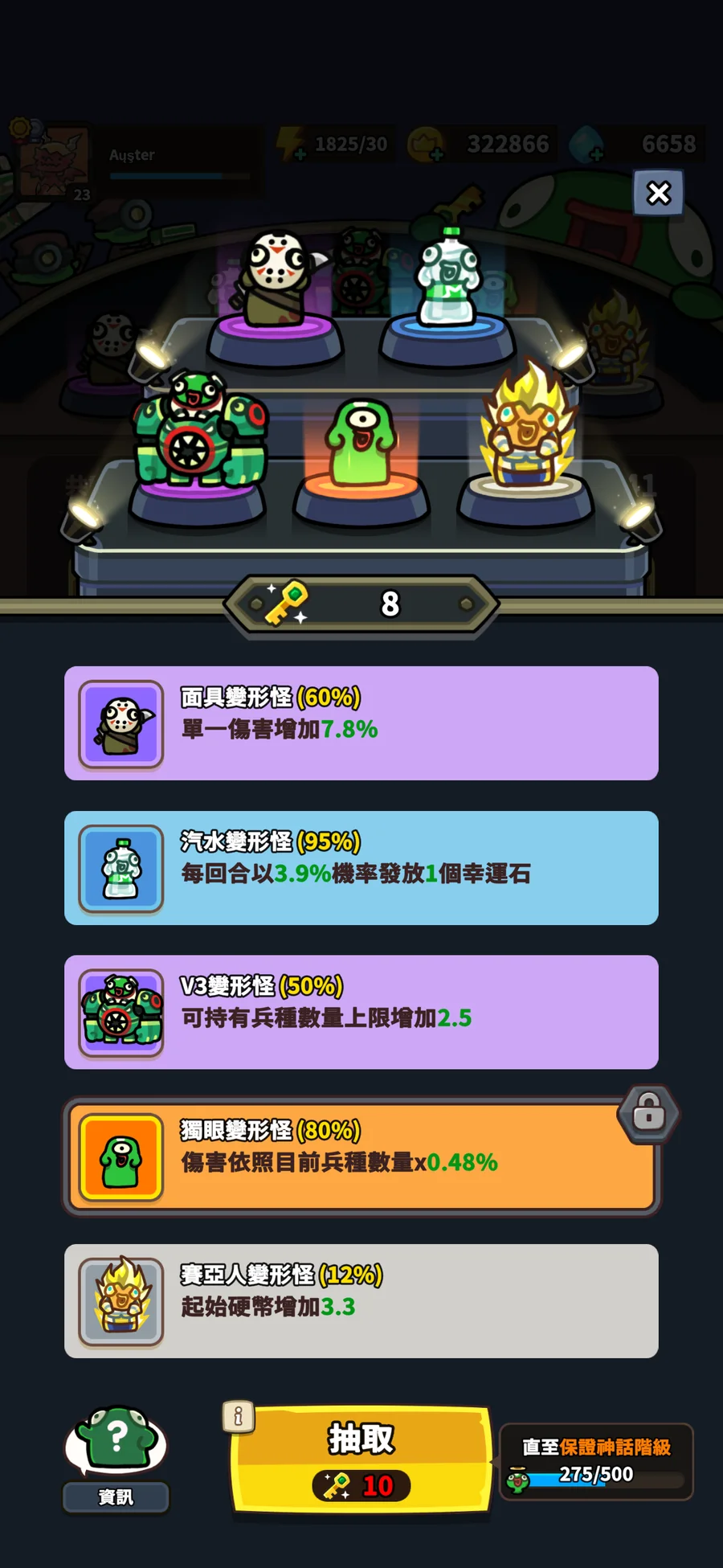Select the V3變形怪 row
This screenshot has width=723, height=1568.
coord(361,1012)
